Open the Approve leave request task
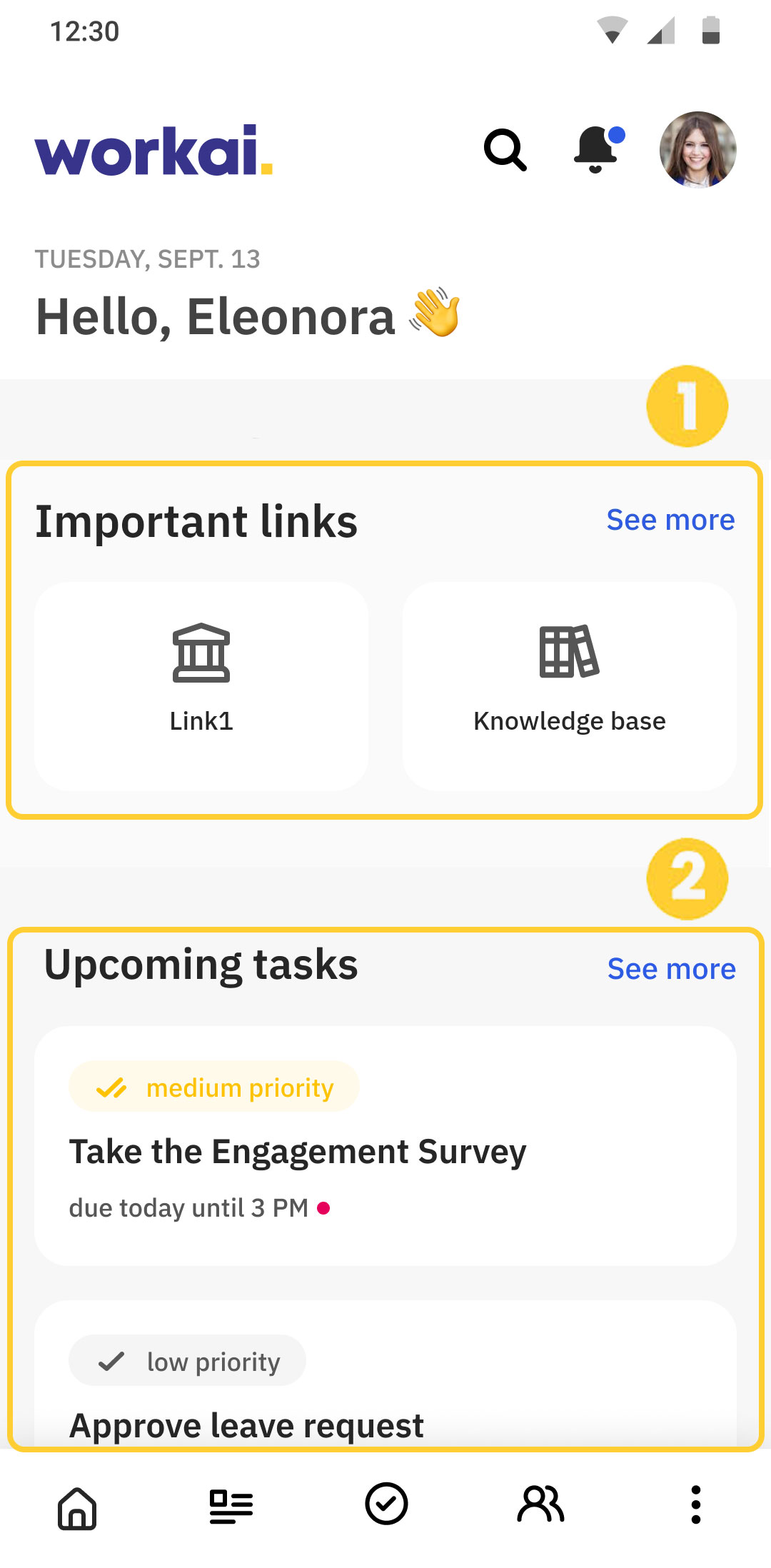Image resolution: width=771 pixels, height=1568 pixels. [385, 1374]
